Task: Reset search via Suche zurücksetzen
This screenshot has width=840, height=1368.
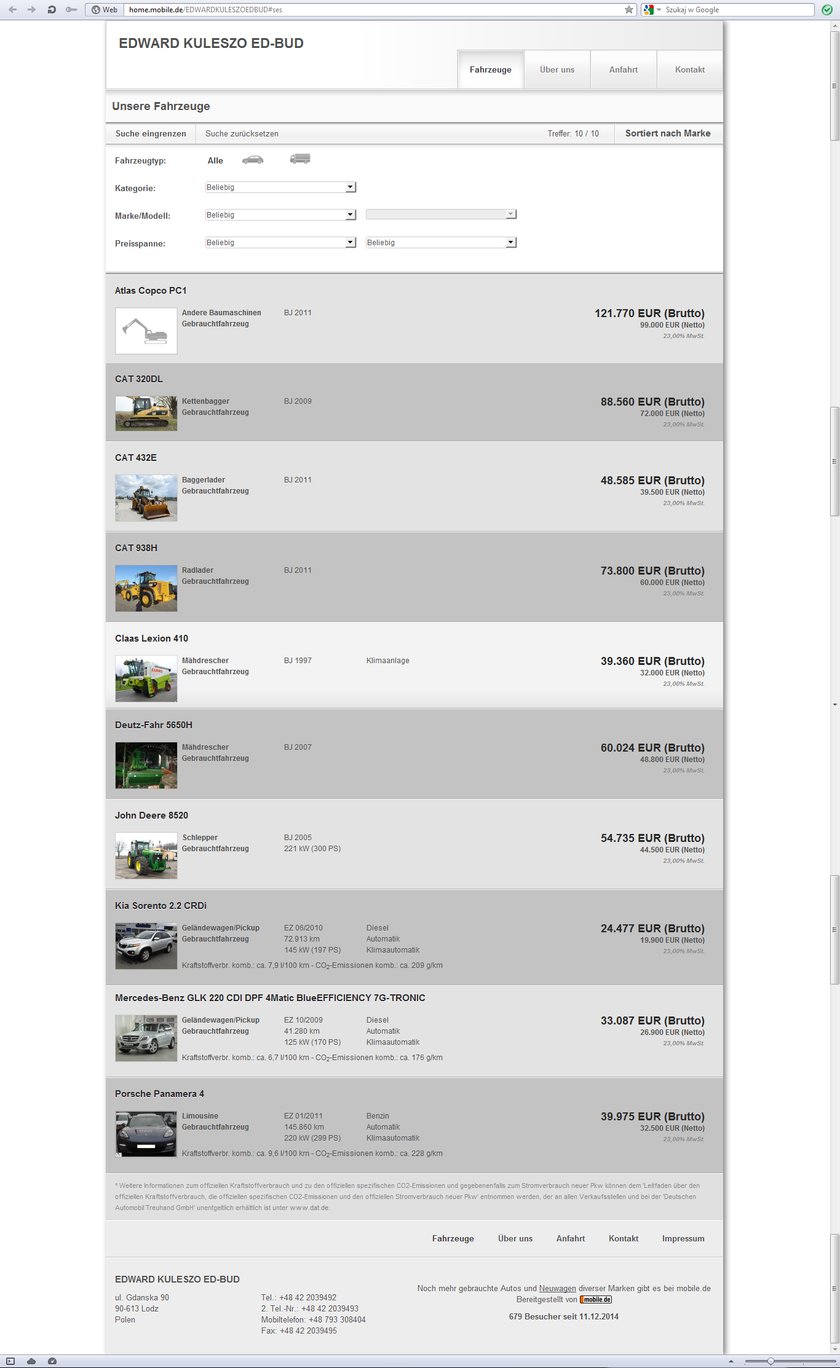Action: [242, 133]
